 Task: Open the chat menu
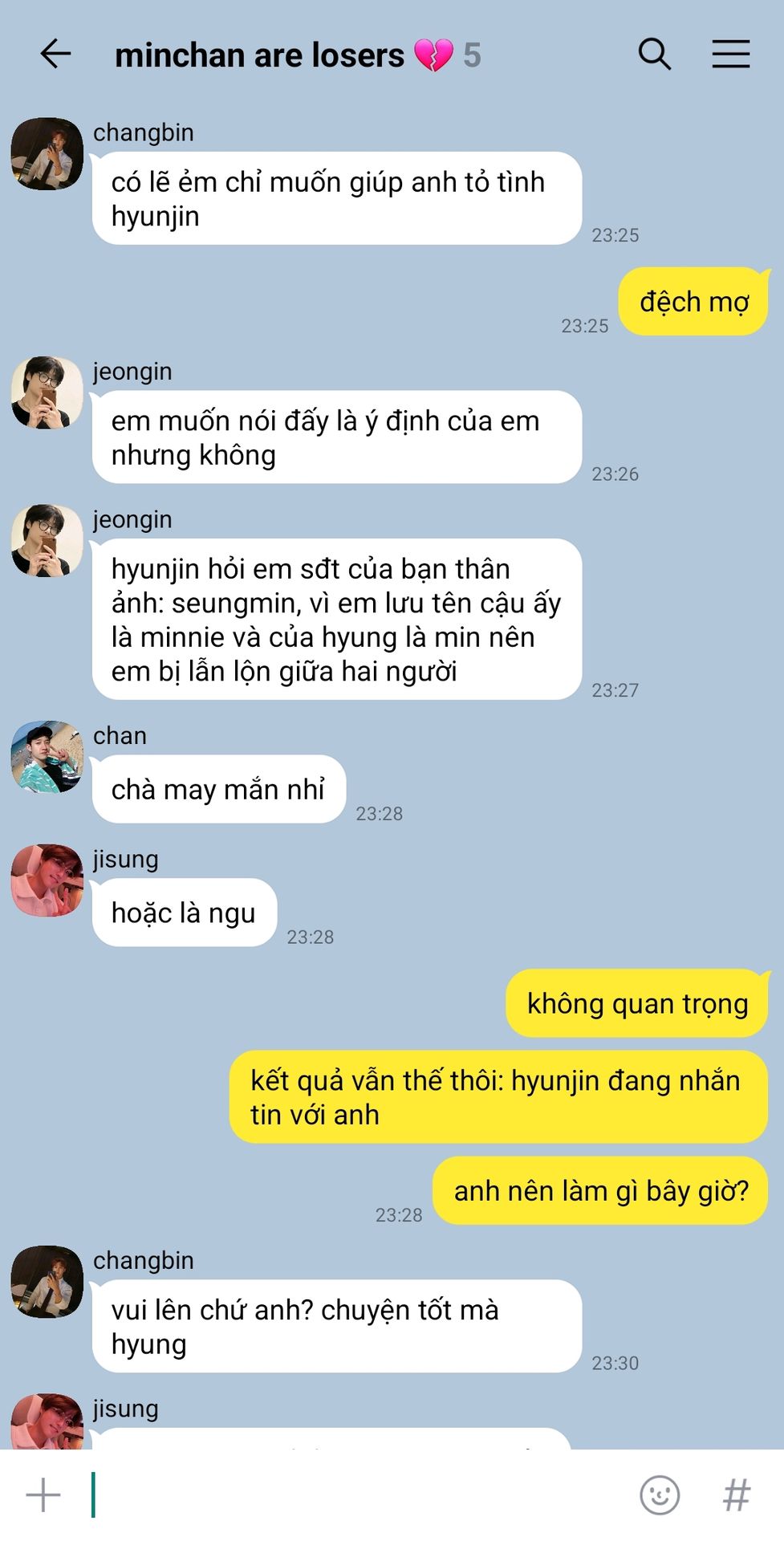pyautogui.click(x=730, y=55)
